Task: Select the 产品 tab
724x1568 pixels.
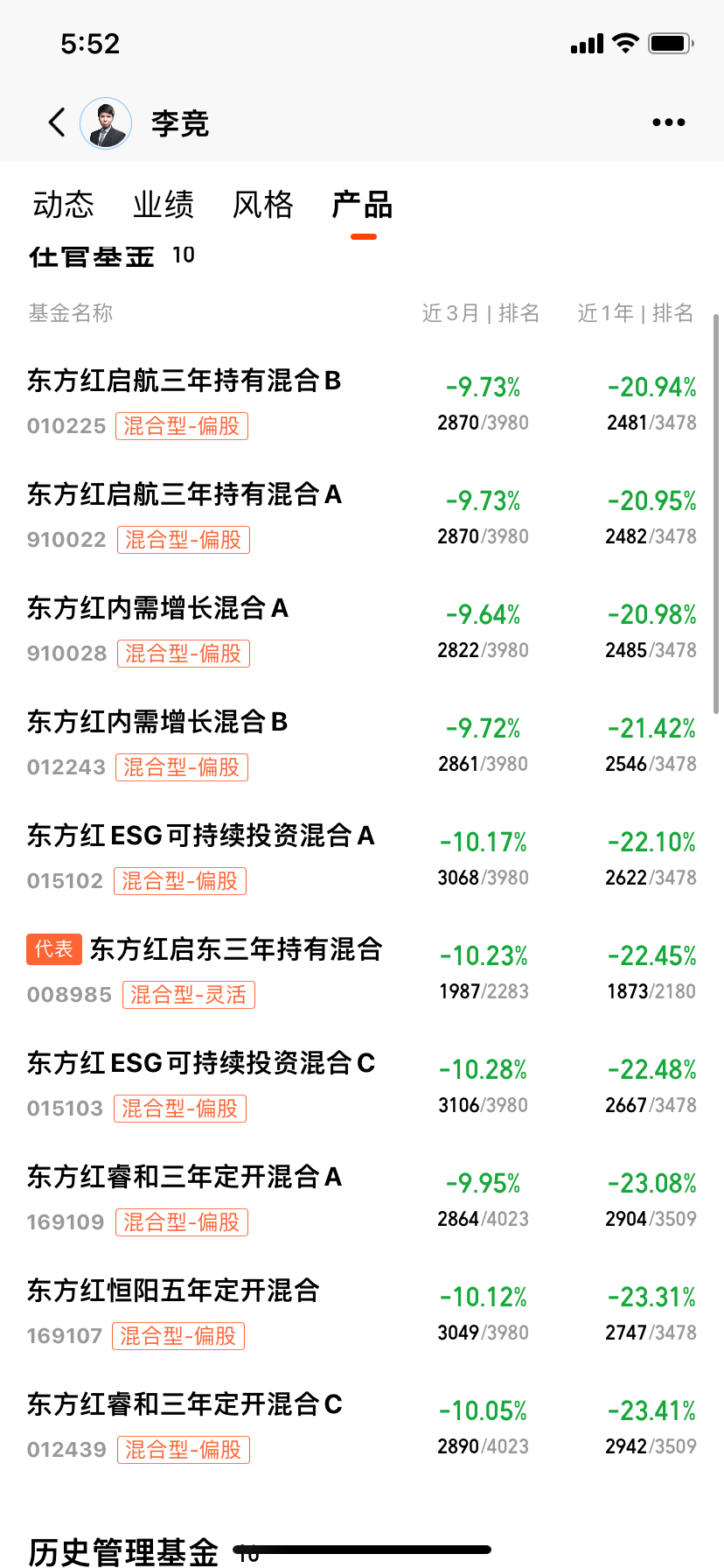Action: [x=363, y=205]
